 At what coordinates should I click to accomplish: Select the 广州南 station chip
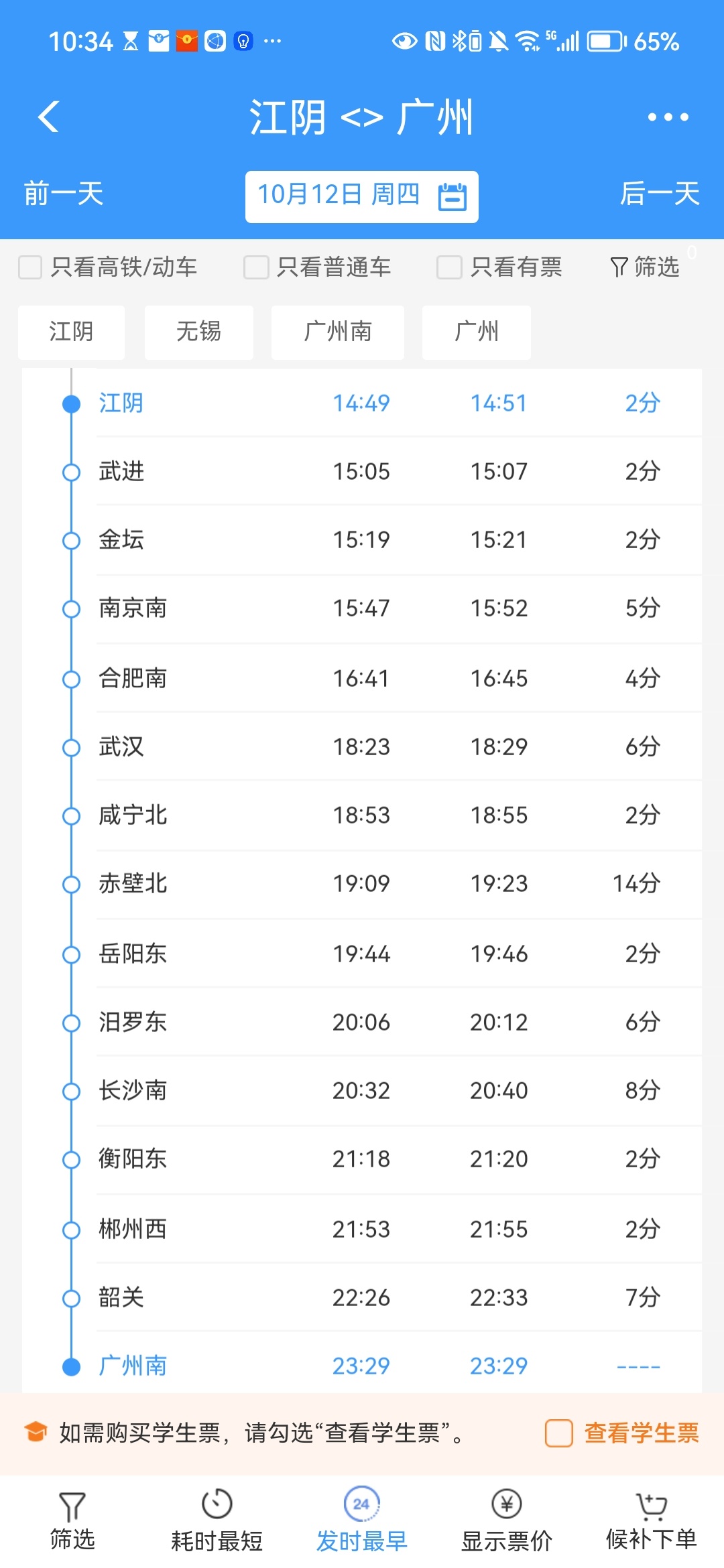point(337,332)
